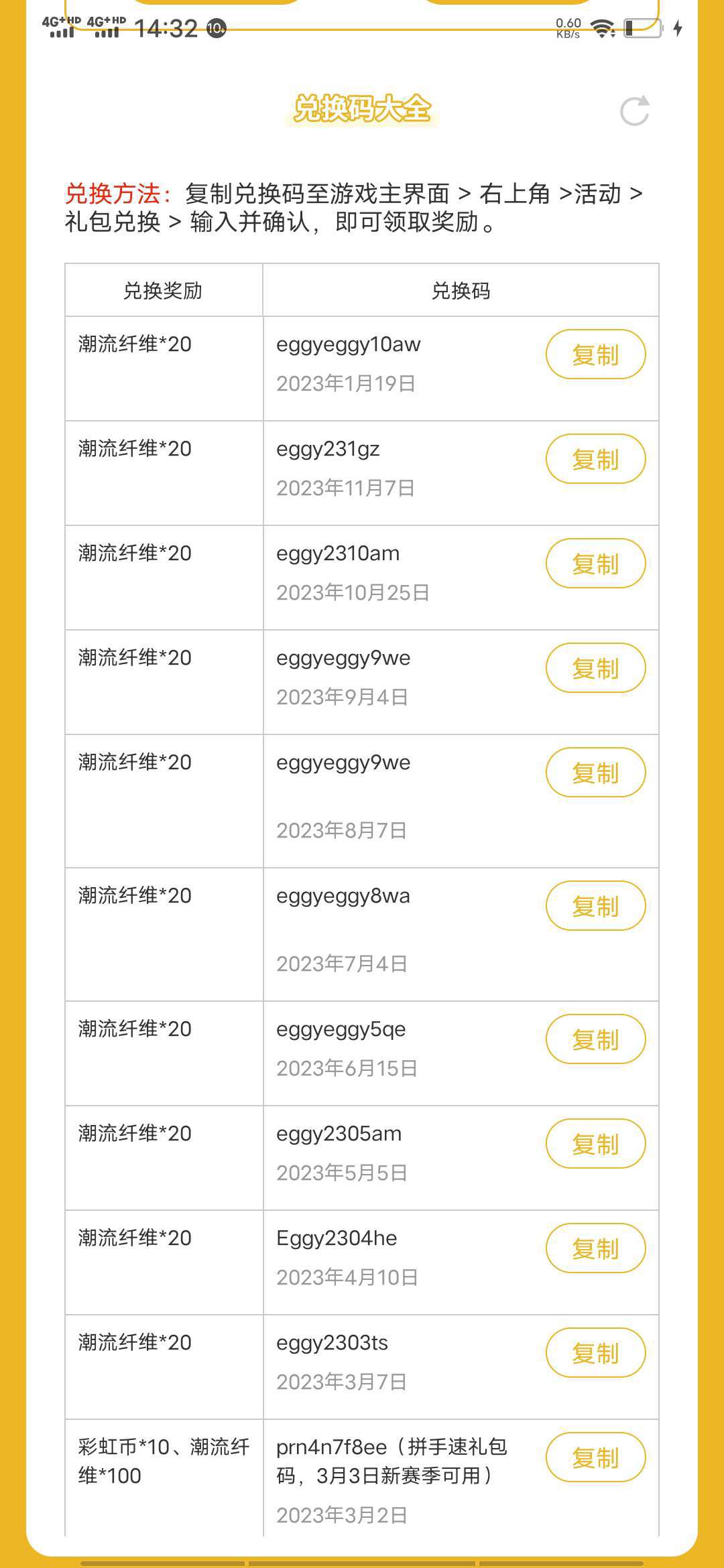The image size is (724, 1568).
Task: Copy the code eggy2310am
Action: pos(595,564)
